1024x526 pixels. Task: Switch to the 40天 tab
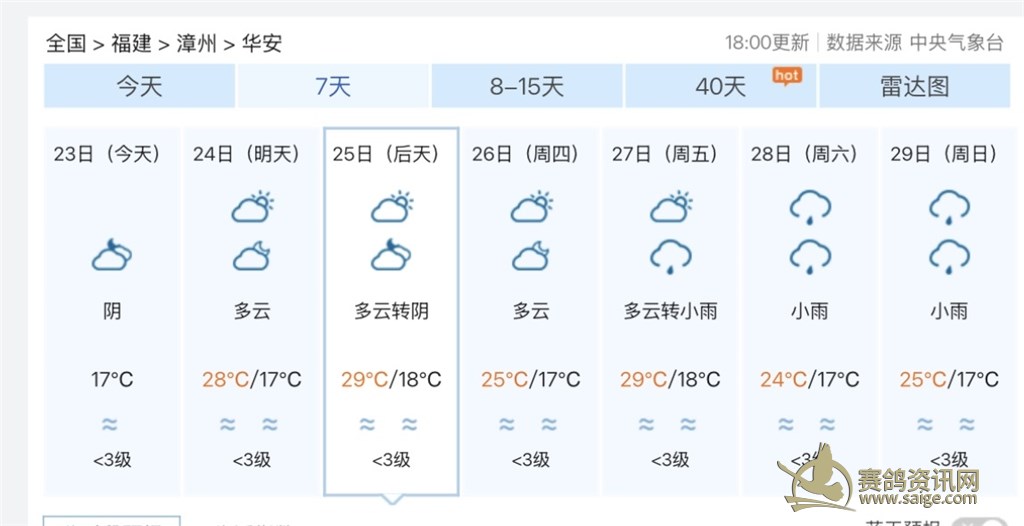coord(721,87)
